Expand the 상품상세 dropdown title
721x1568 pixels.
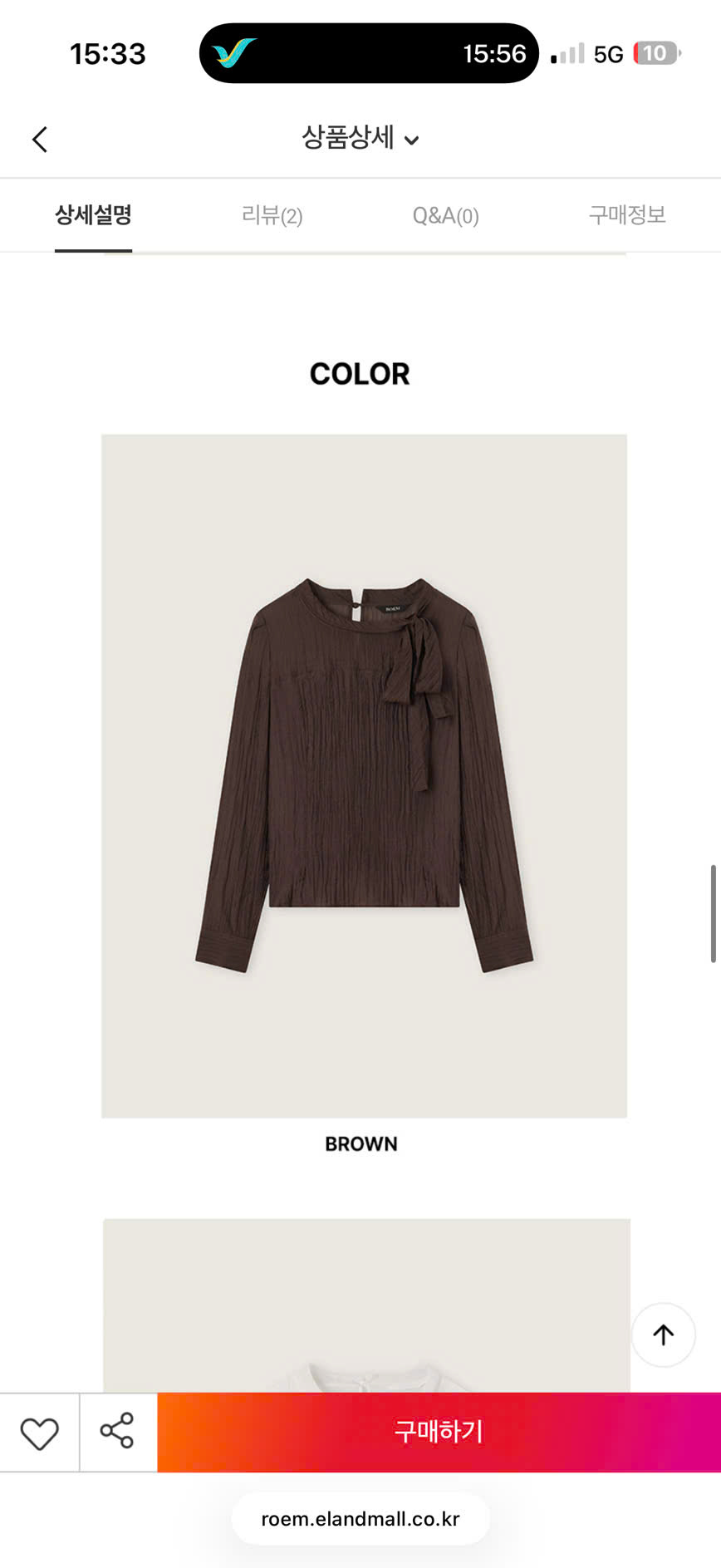(360, 138)
